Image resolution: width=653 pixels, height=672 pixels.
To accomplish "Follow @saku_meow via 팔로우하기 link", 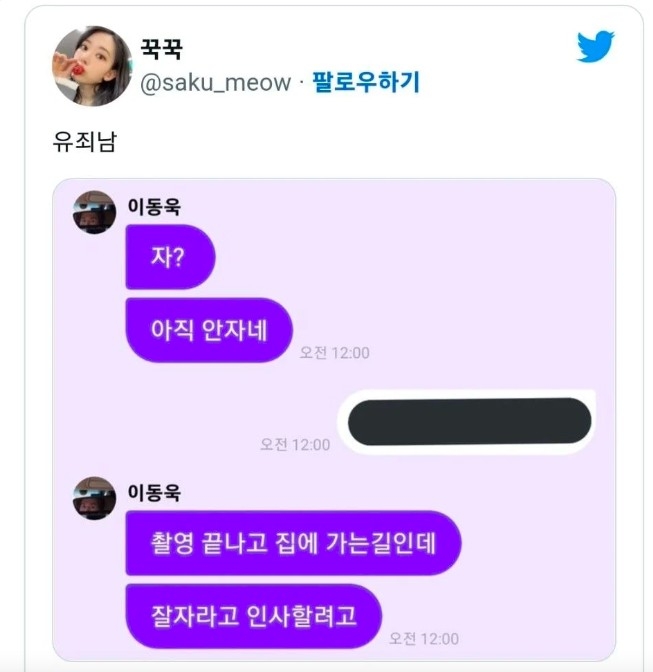I will (x=366, y=82).
